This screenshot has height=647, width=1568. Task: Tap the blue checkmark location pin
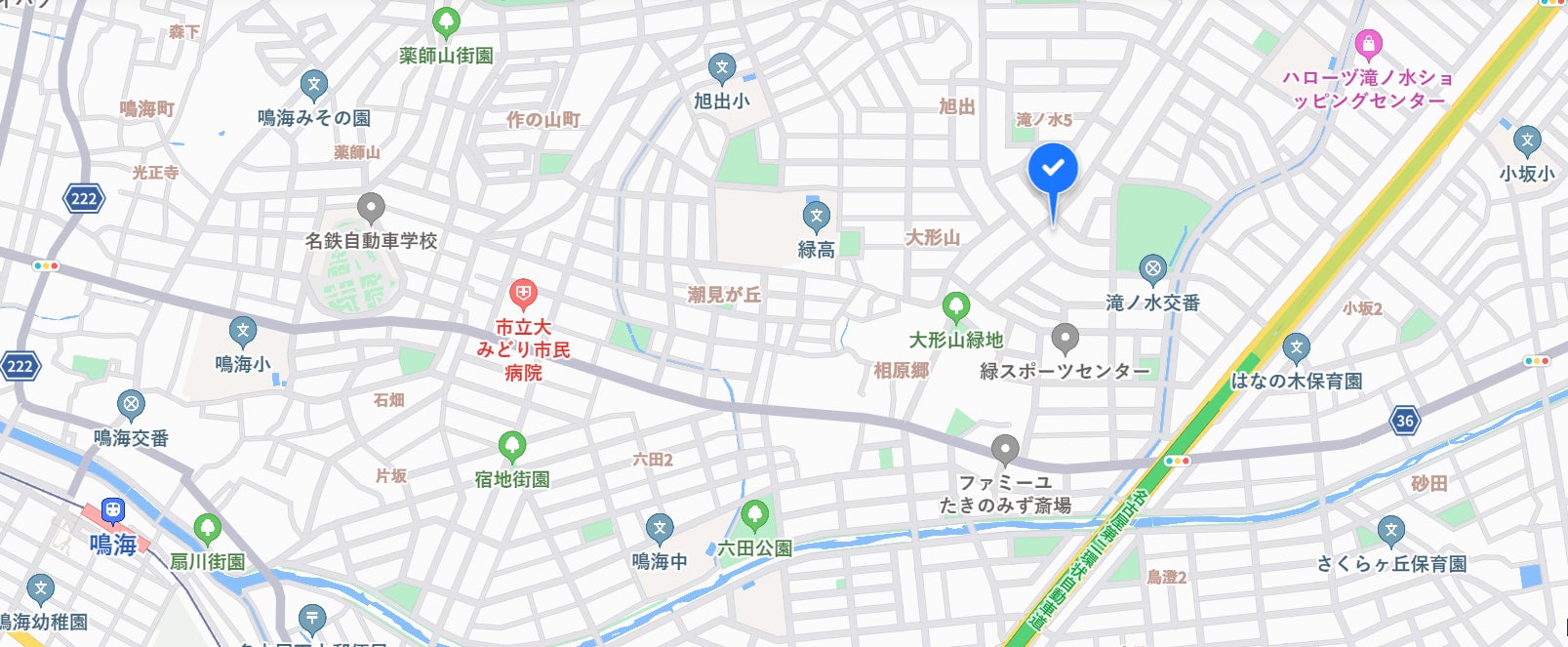tap(1053, 171)
